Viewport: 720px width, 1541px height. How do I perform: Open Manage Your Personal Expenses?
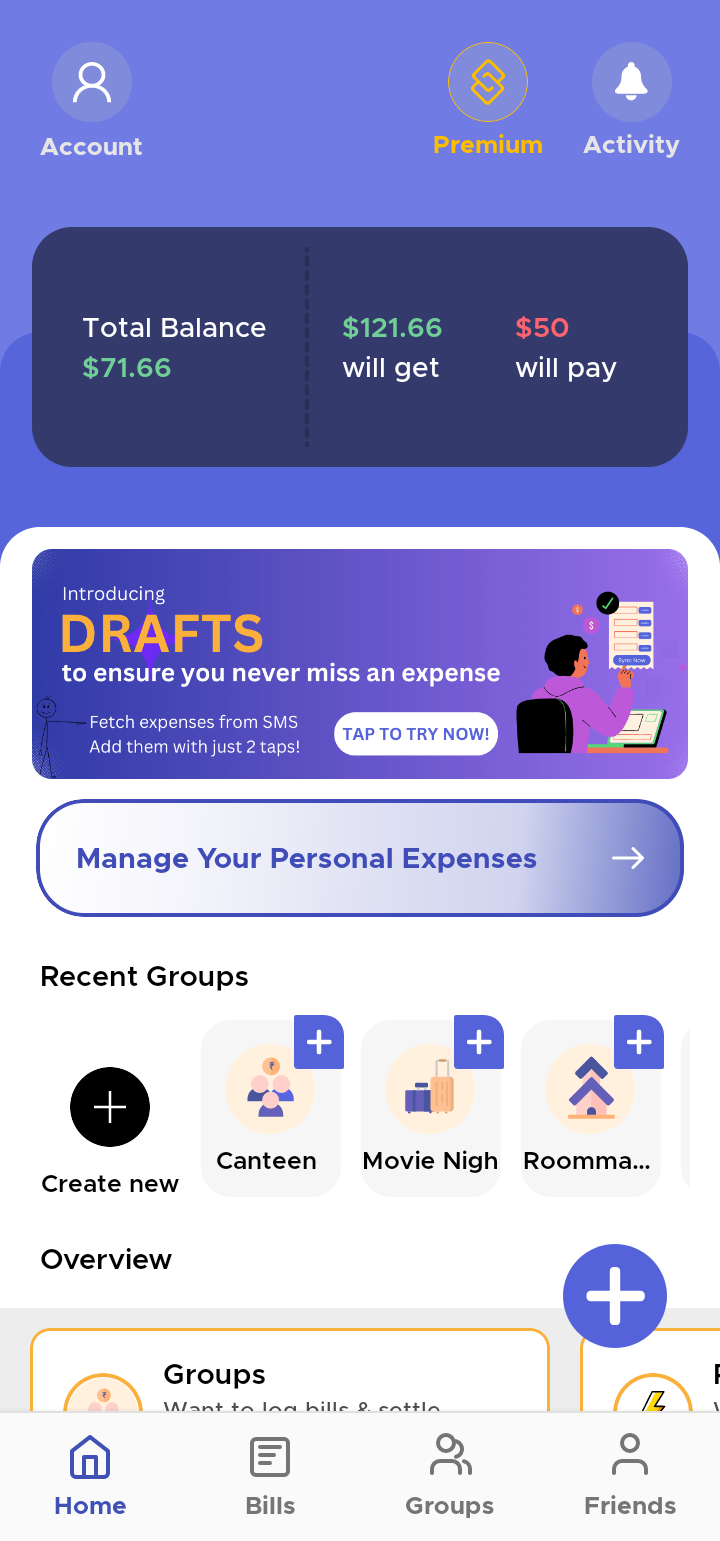pos(360,858)
